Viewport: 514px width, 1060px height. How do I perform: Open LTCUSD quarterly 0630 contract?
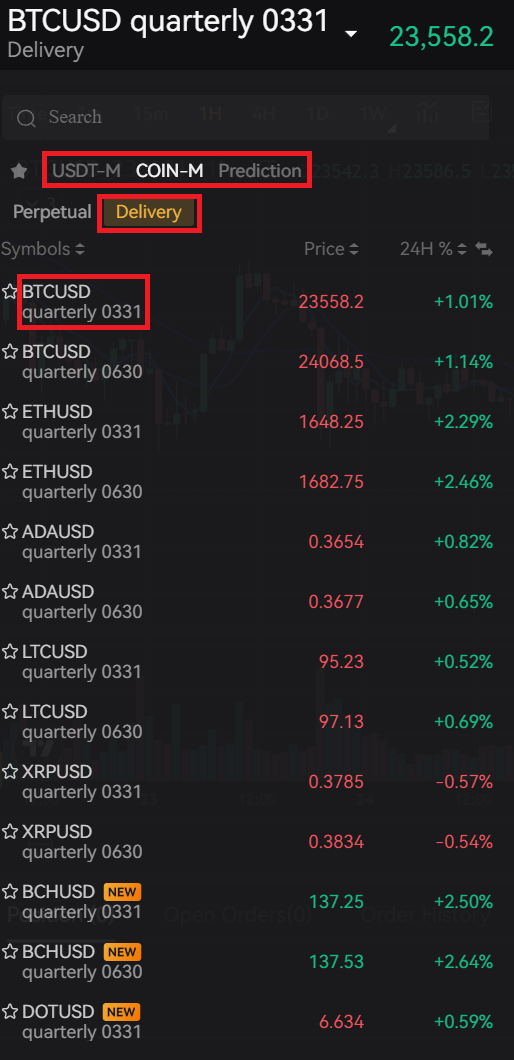point(248,721)
